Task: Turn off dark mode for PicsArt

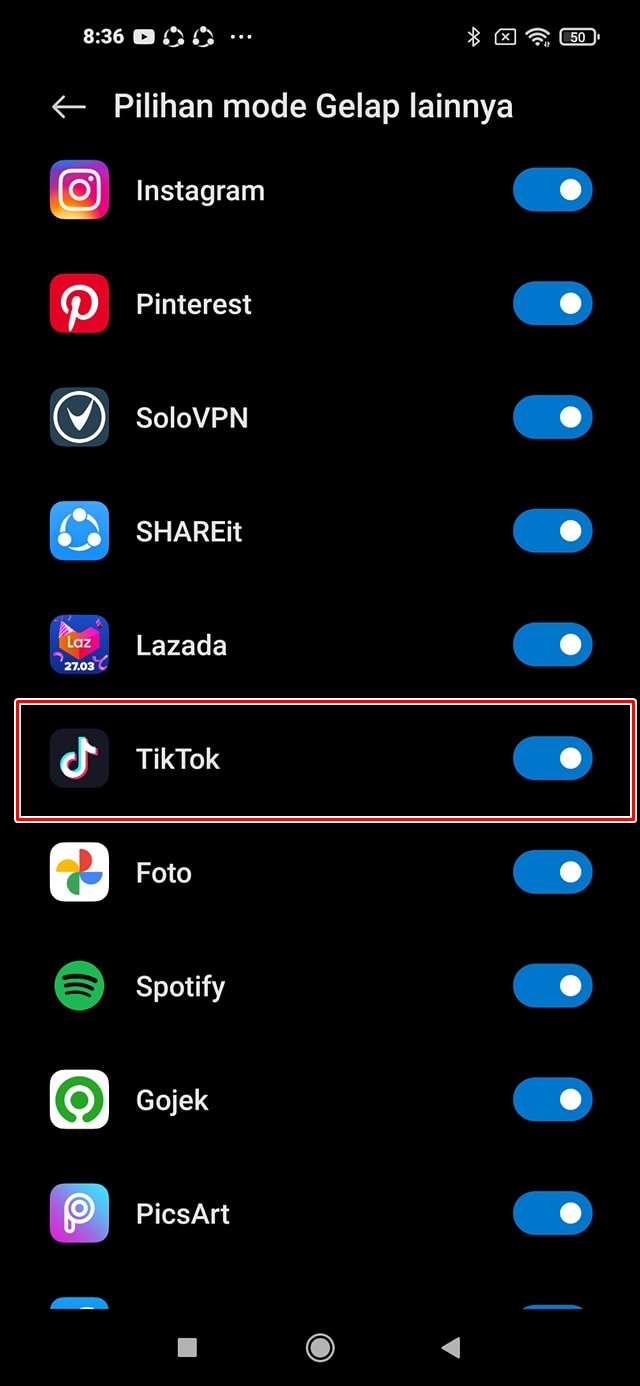Action: pos(552,1214)
